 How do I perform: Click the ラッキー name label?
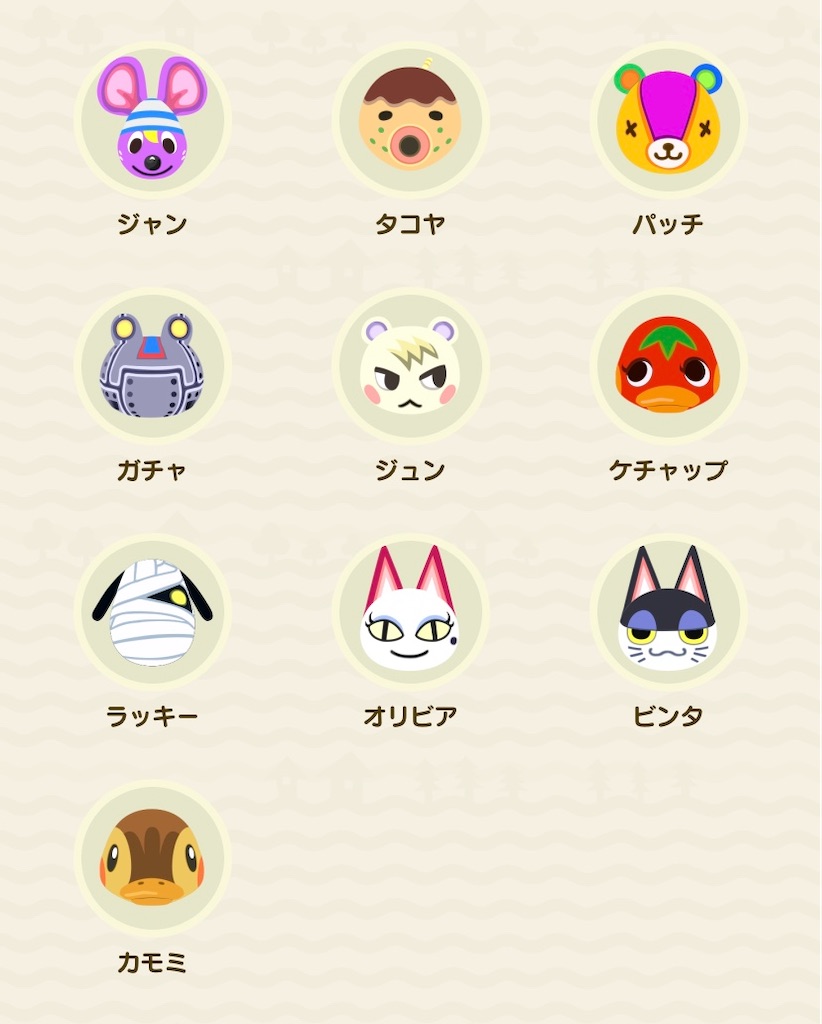(x=153, y=716)
